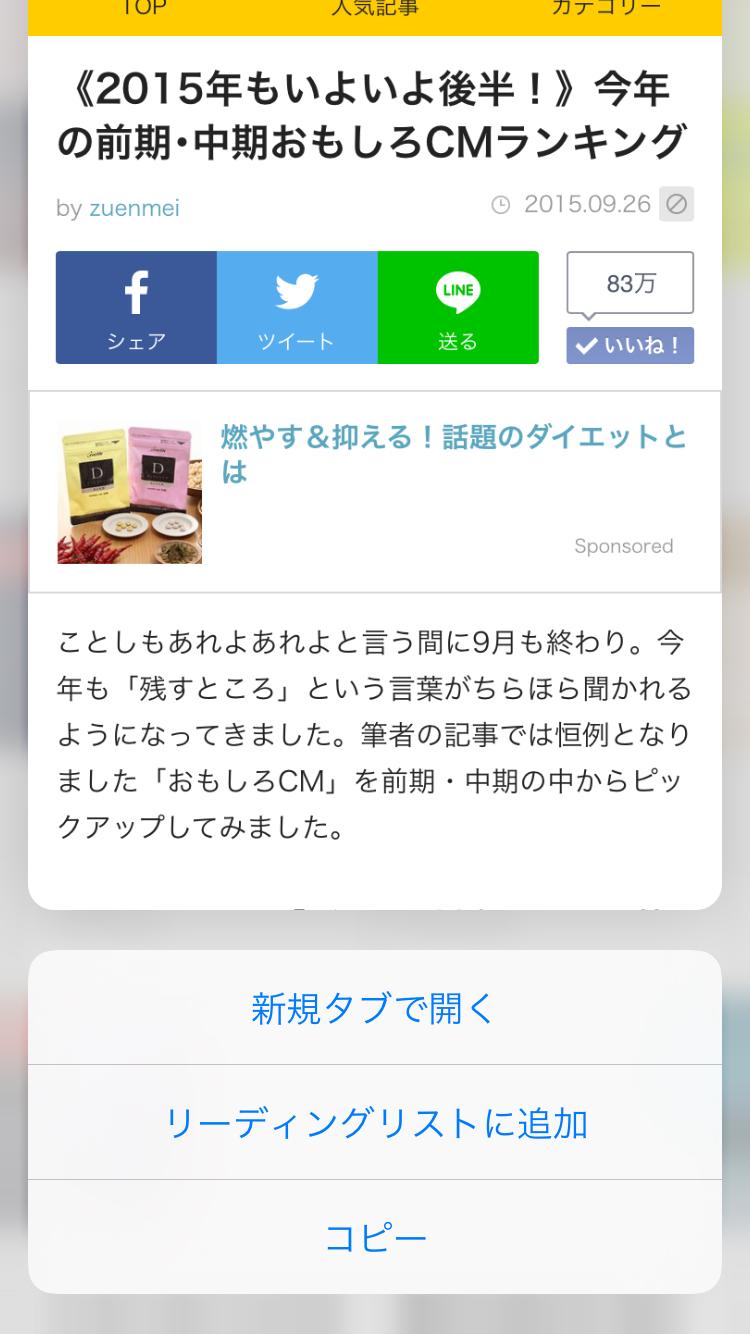Share the article via the Facebook logo

[135, 293]
